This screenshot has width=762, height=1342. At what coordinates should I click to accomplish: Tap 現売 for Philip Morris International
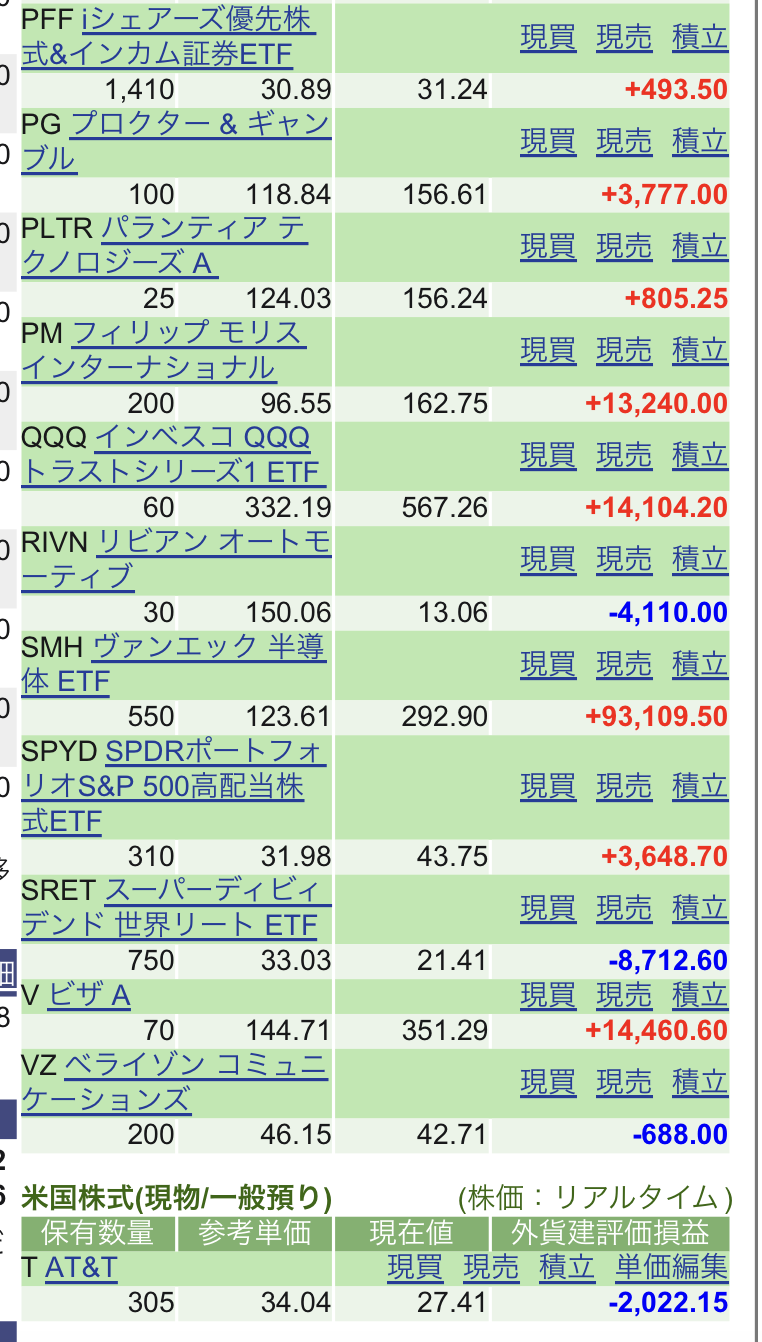click(x=624, y=350)
